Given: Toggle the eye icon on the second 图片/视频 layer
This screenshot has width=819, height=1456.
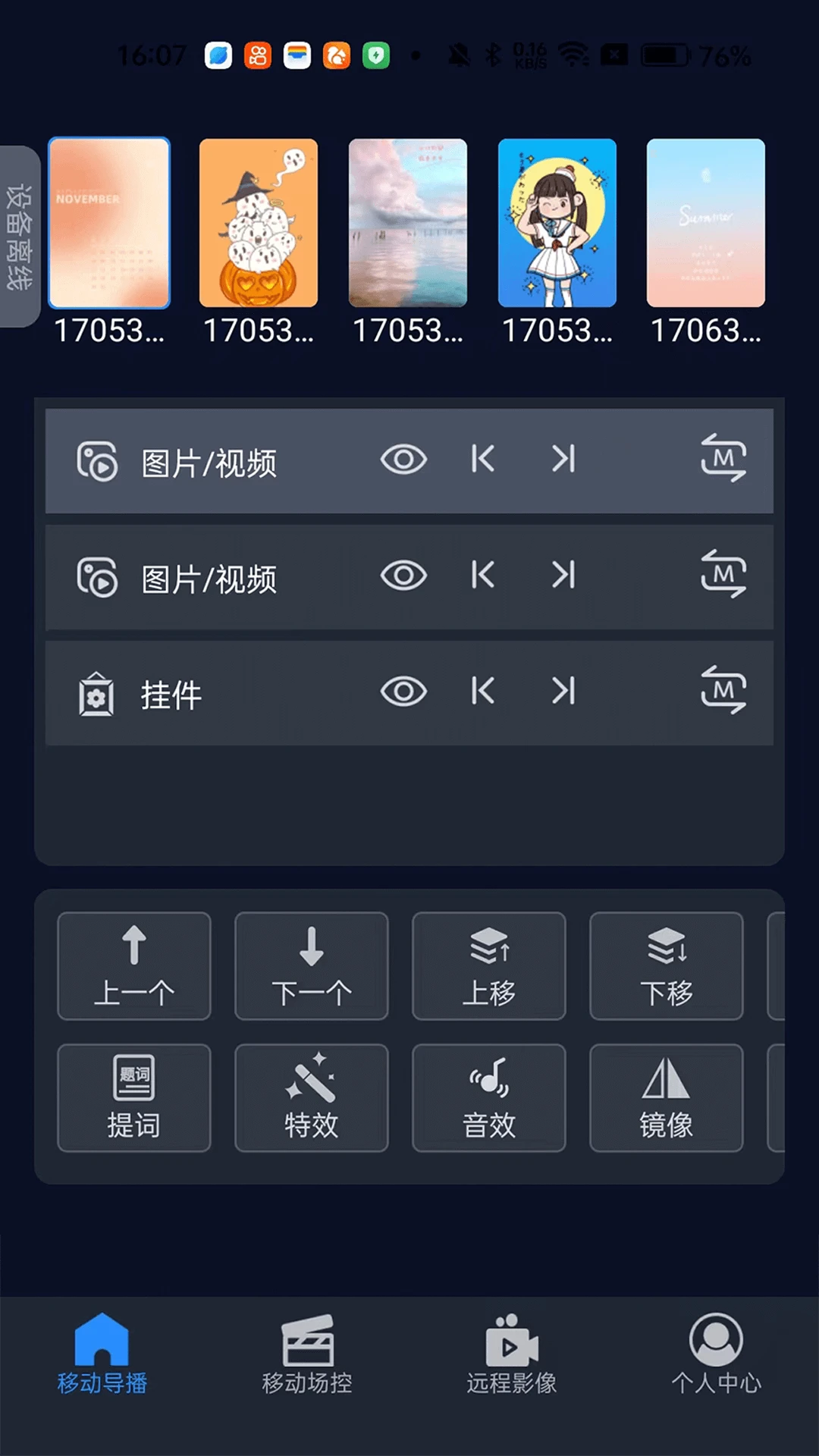Looking at the screenshot, I should (x=404, y=576).
